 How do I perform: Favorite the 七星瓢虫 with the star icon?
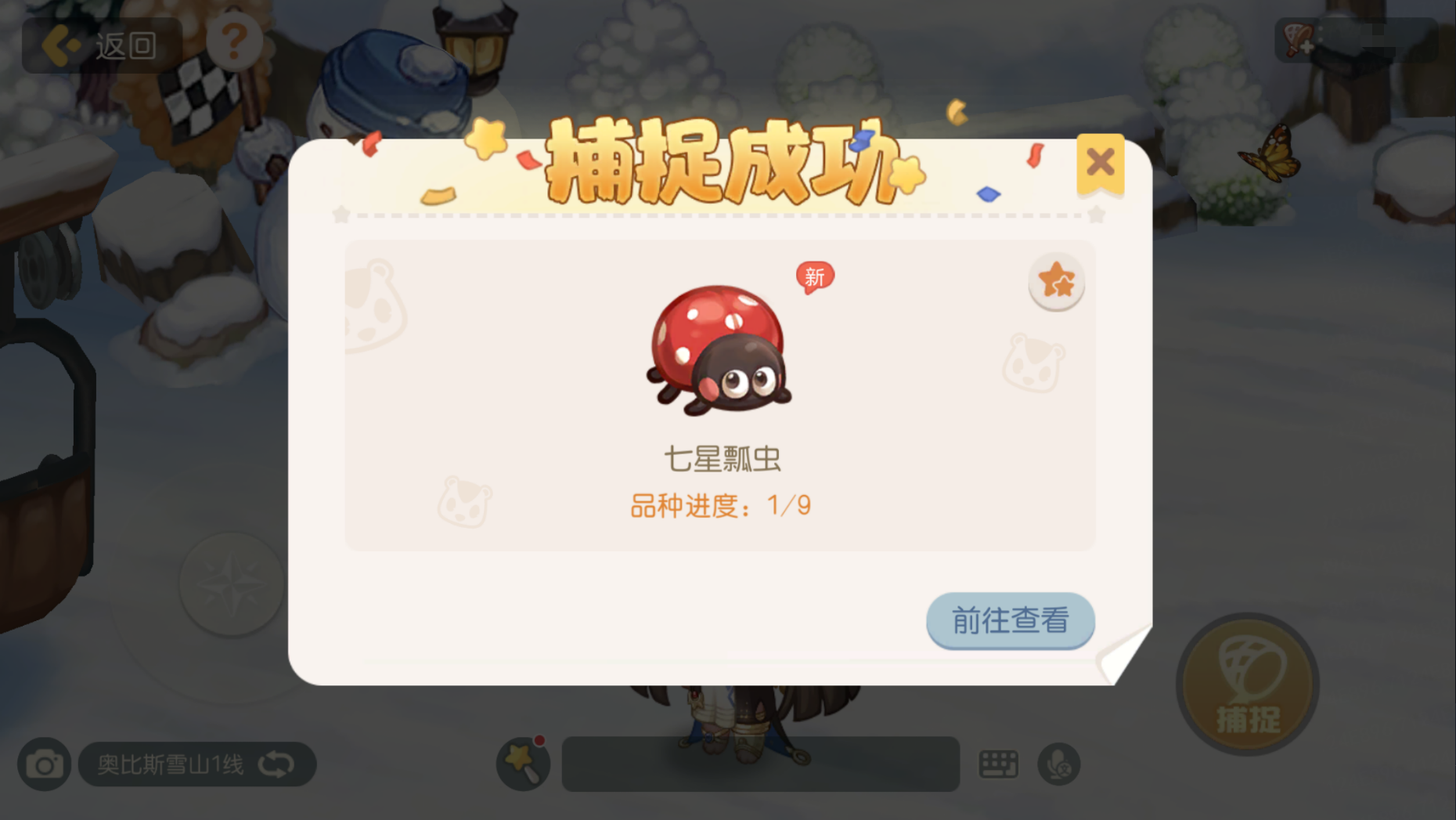[1056, 281]
